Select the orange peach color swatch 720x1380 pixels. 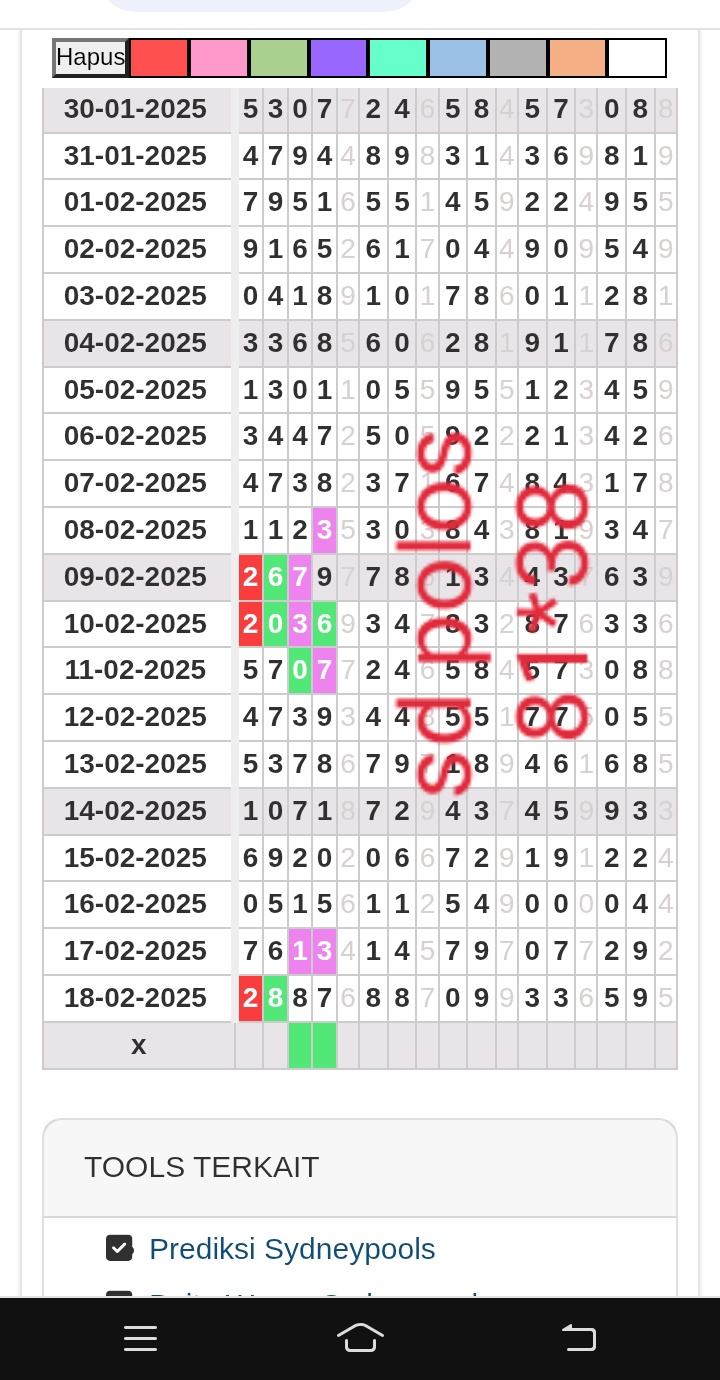(x=578, y=58)
